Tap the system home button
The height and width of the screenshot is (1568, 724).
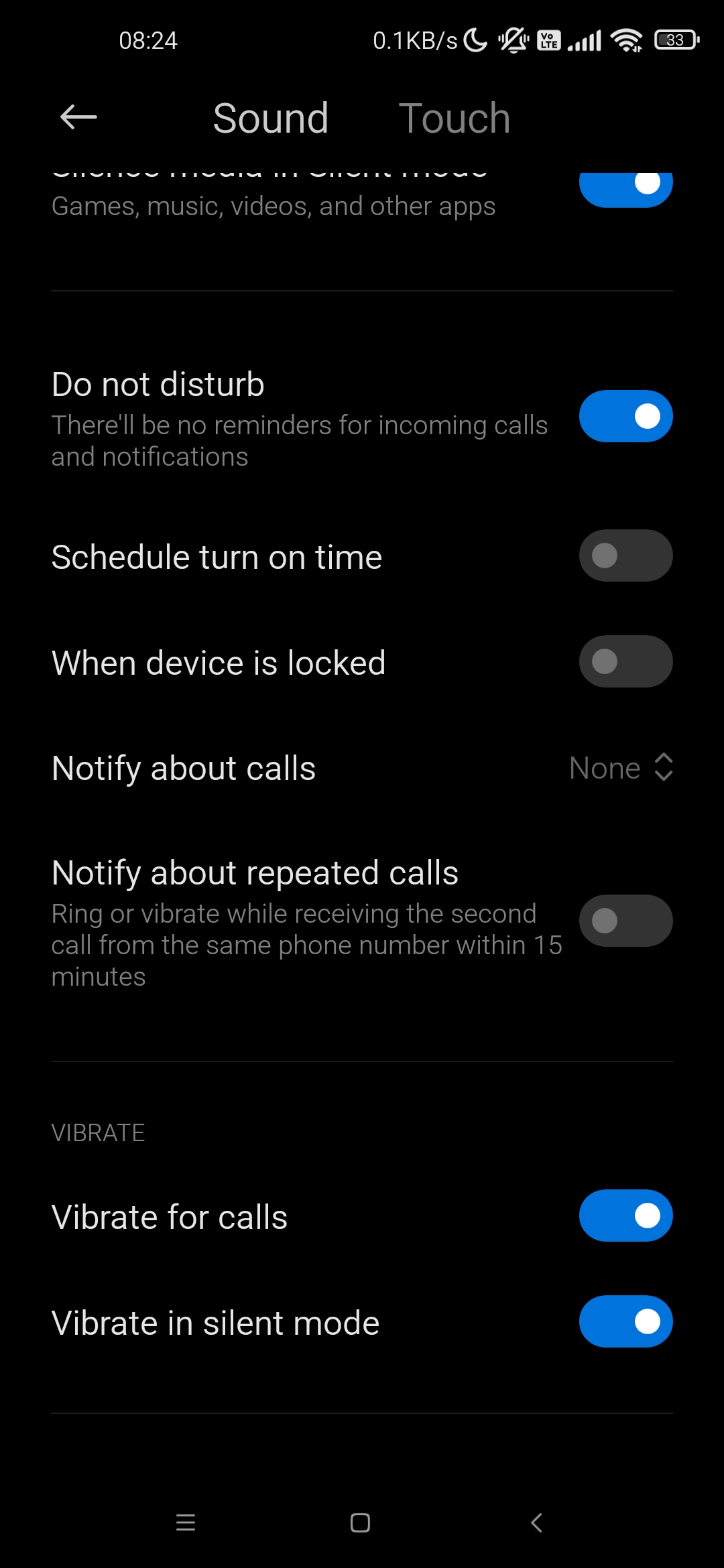361,1522
